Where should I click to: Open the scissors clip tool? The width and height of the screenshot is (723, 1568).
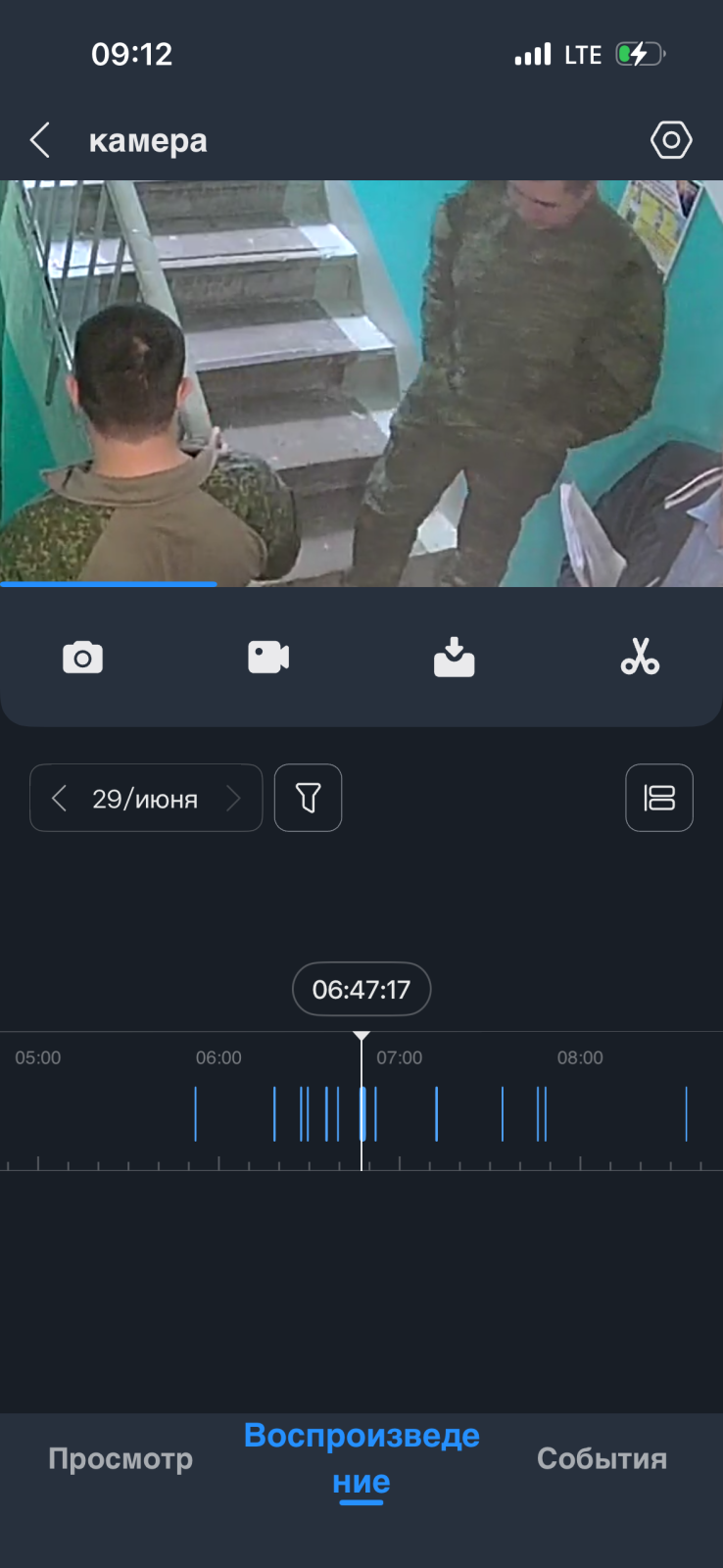click(640, 657)
